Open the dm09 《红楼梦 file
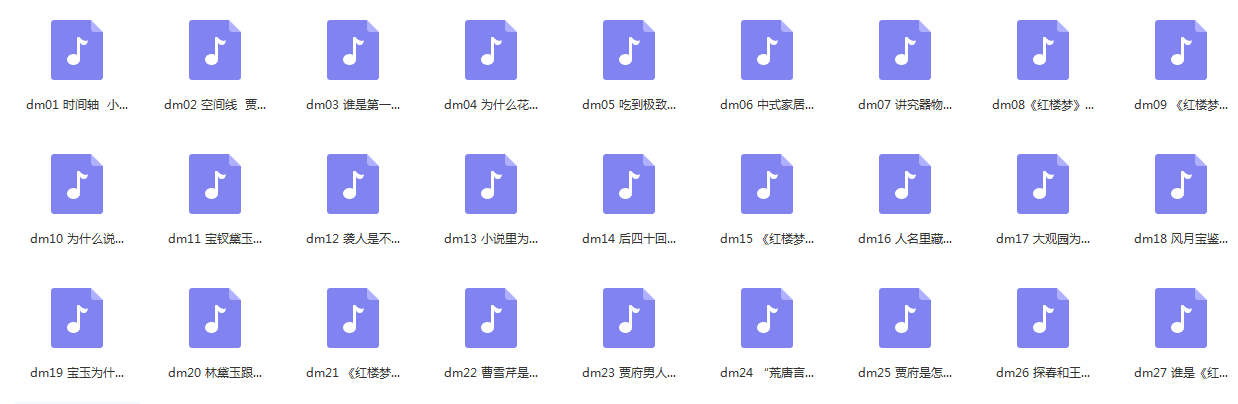This screenshot has width=1238, height=404. tap(1181, 50)
